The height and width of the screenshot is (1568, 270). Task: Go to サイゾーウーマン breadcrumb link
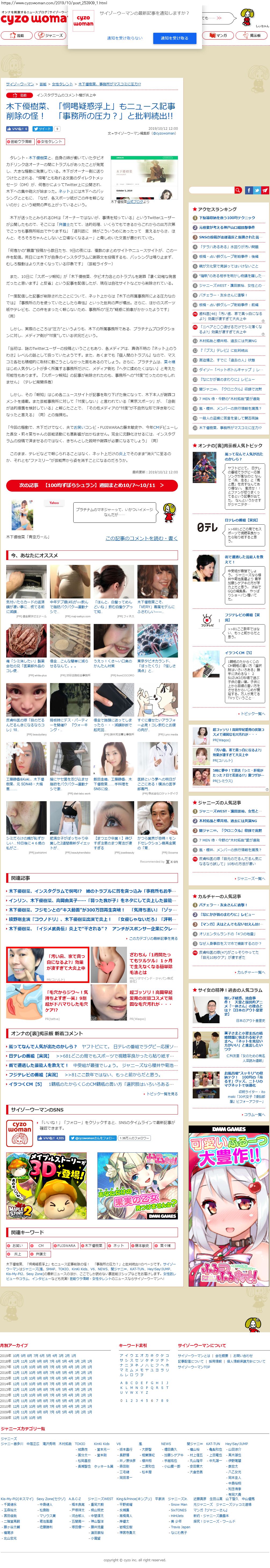pos(20,84)
